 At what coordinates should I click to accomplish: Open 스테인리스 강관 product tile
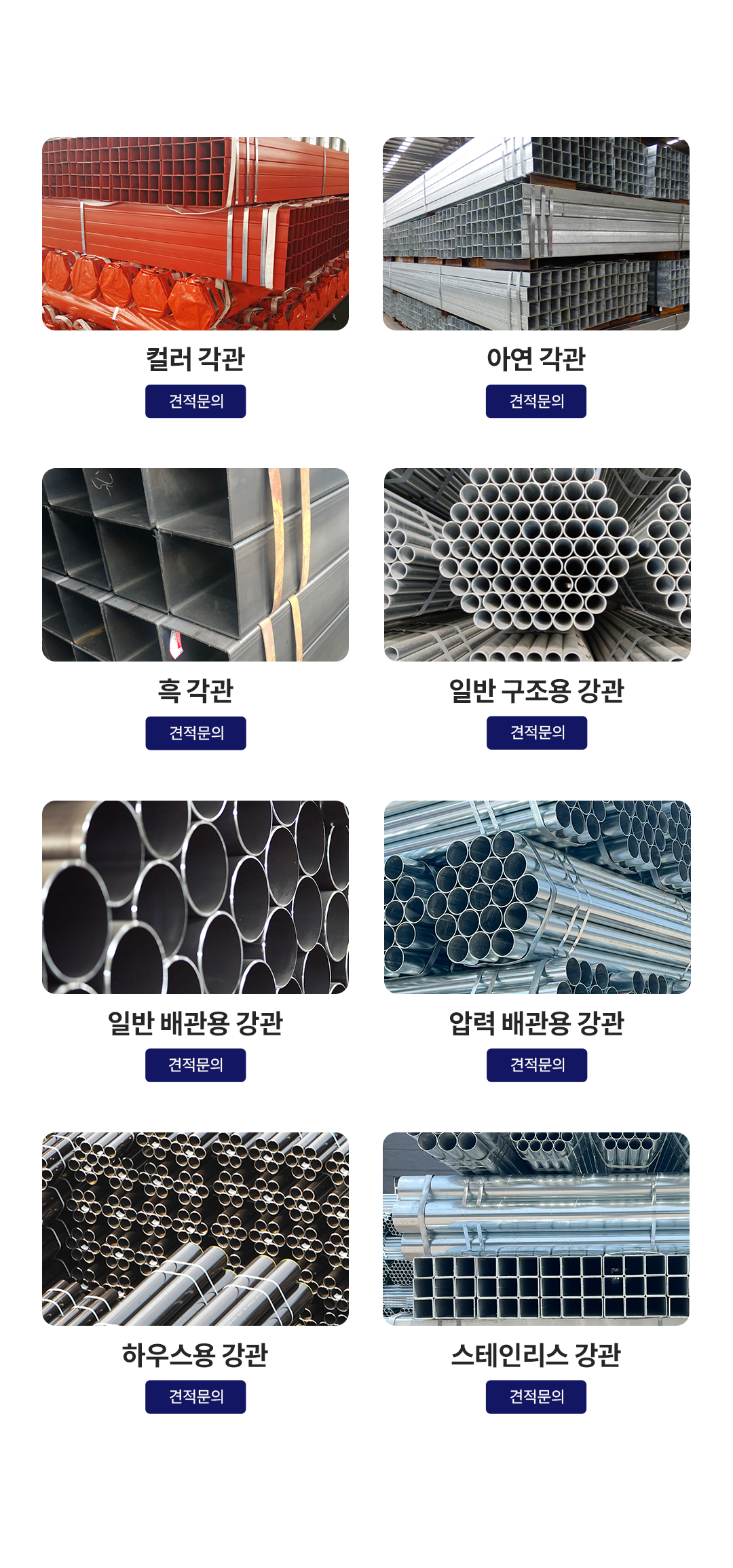(535, 1228)
